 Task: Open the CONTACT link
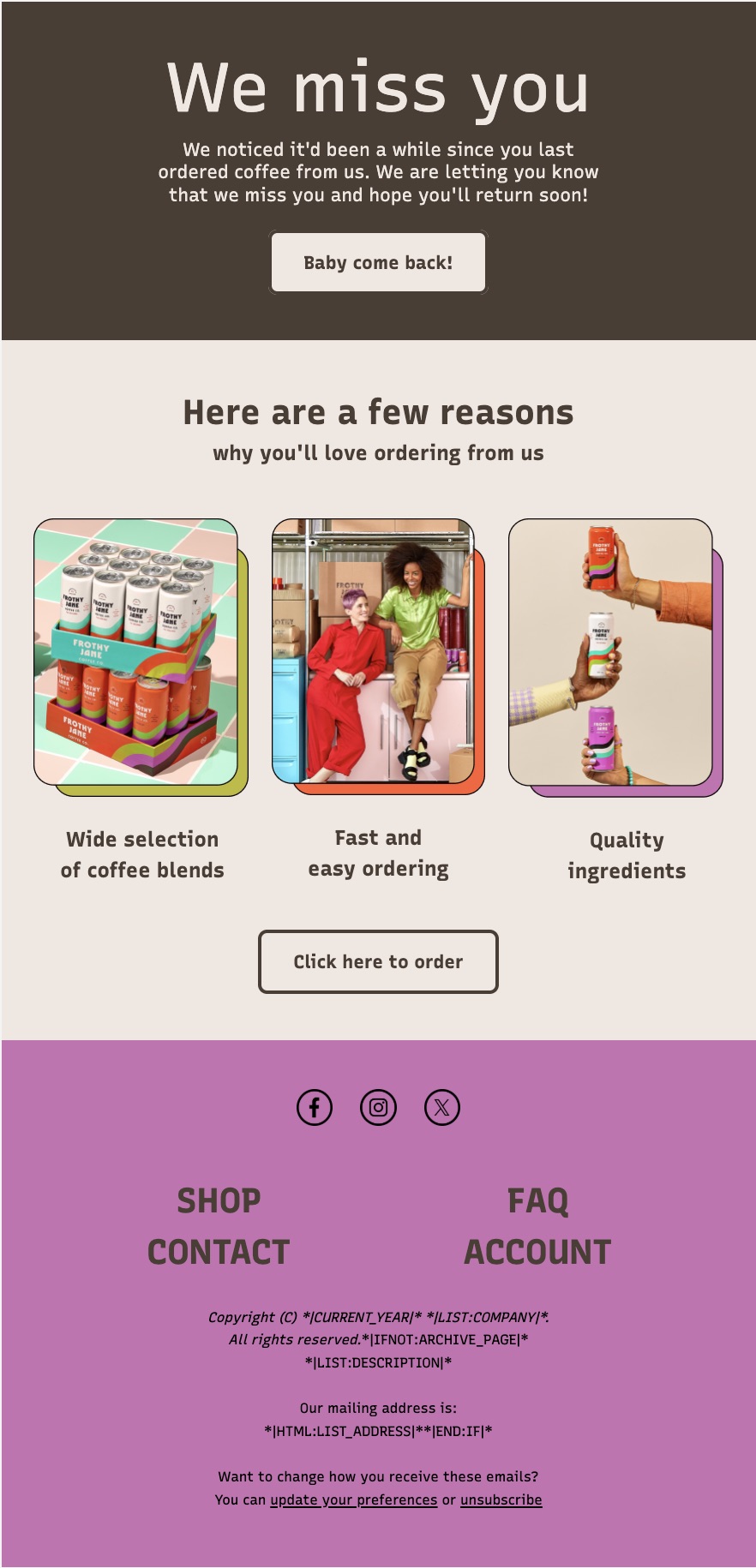[x=219, y=1252]
